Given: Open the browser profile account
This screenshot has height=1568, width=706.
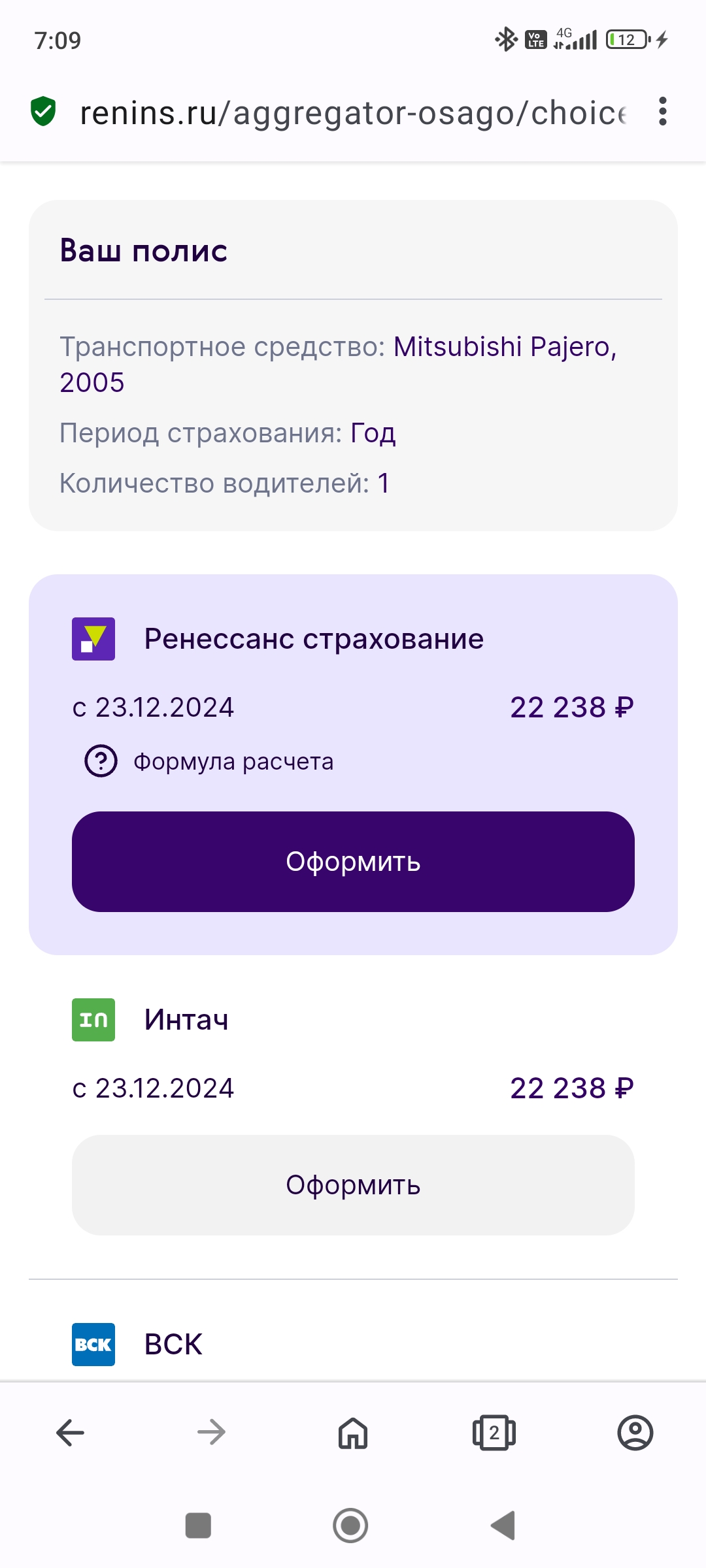Looking at the screenshot, I should 635,1433.
